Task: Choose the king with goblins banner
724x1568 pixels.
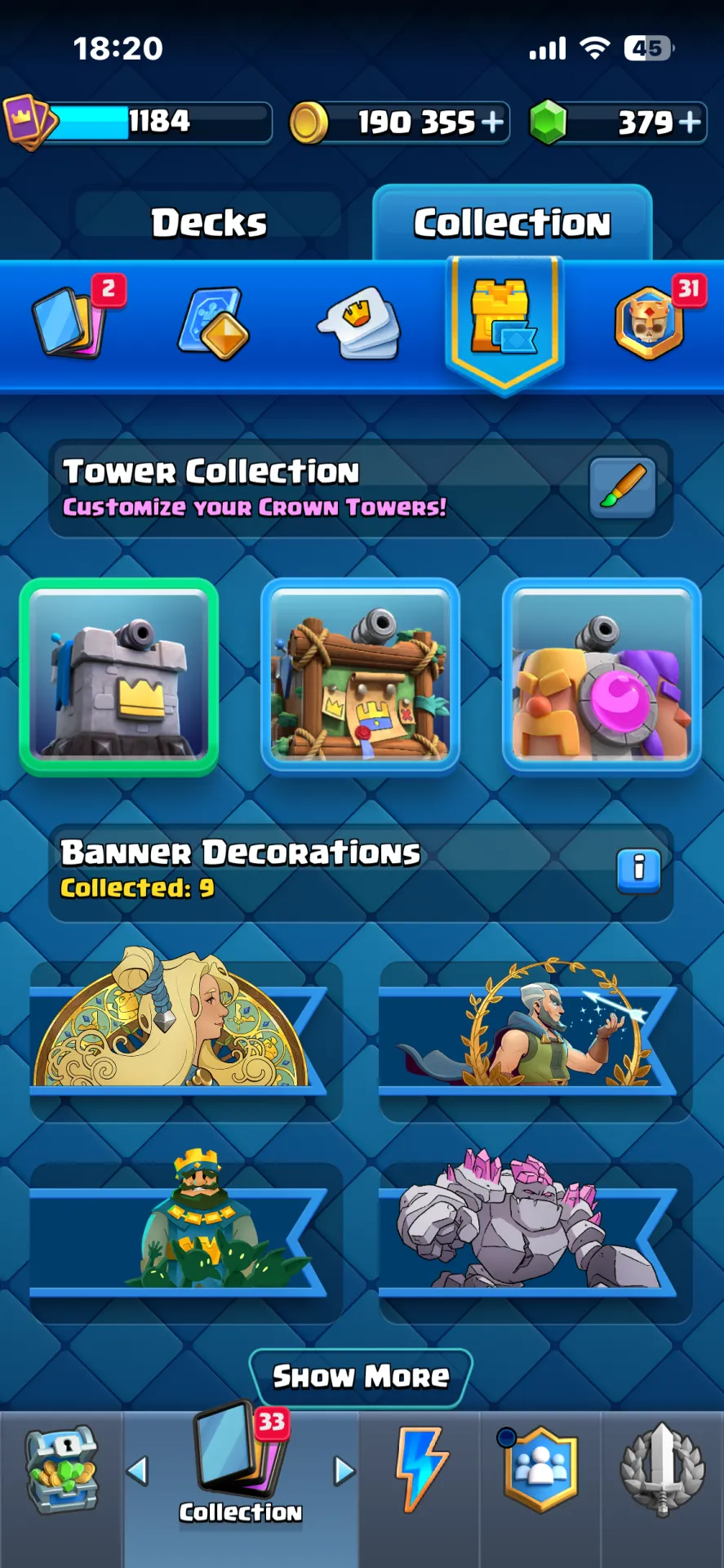Action: point(186,1237)
